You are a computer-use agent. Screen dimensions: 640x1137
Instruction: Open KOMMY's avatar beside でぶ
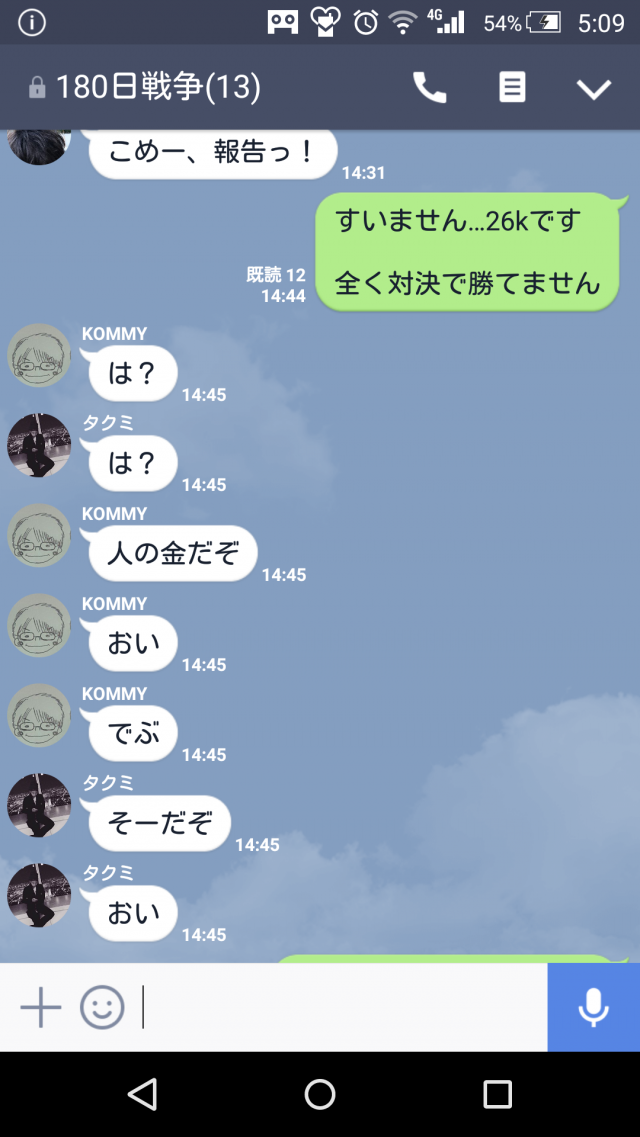(x=40, y=715)
